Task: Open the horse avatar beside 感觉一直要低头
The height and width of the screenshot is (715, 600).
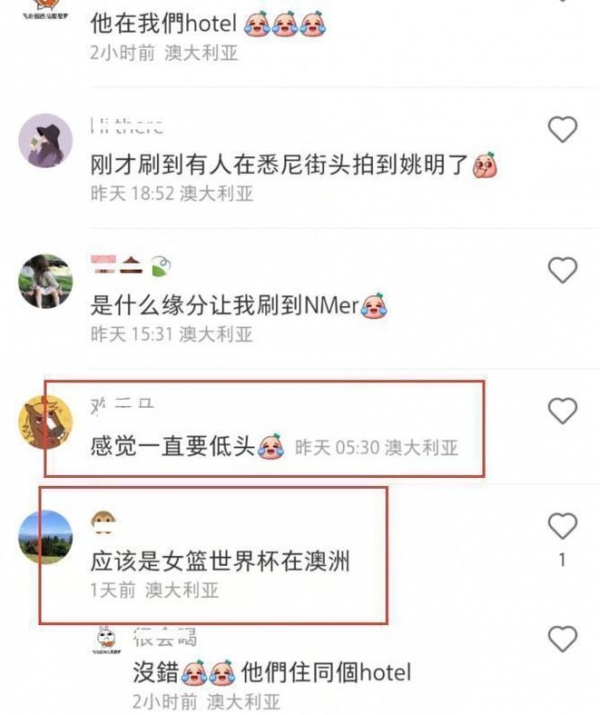Action: point(45,421)
